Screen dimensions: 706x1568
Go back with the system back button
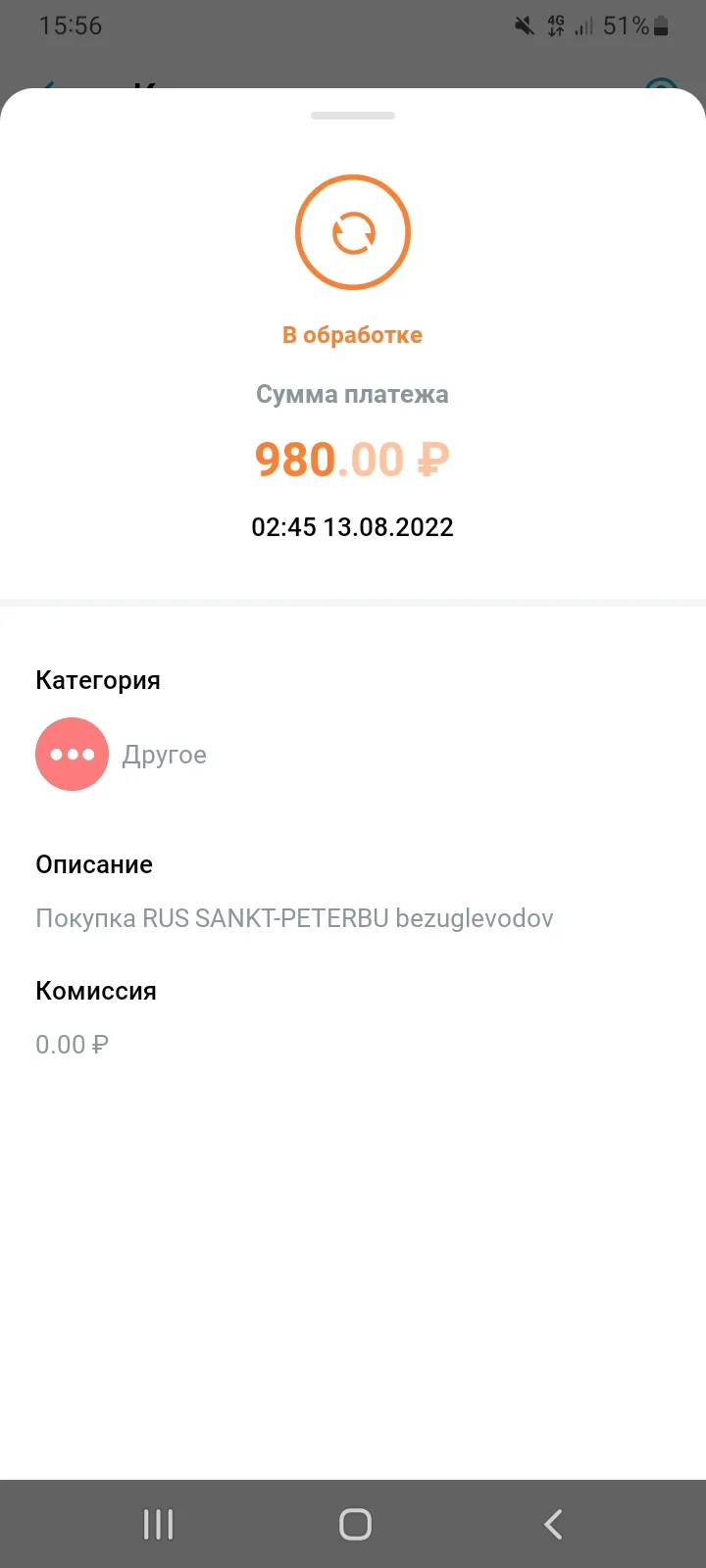pyautogui.click(x=553, y=1524)
